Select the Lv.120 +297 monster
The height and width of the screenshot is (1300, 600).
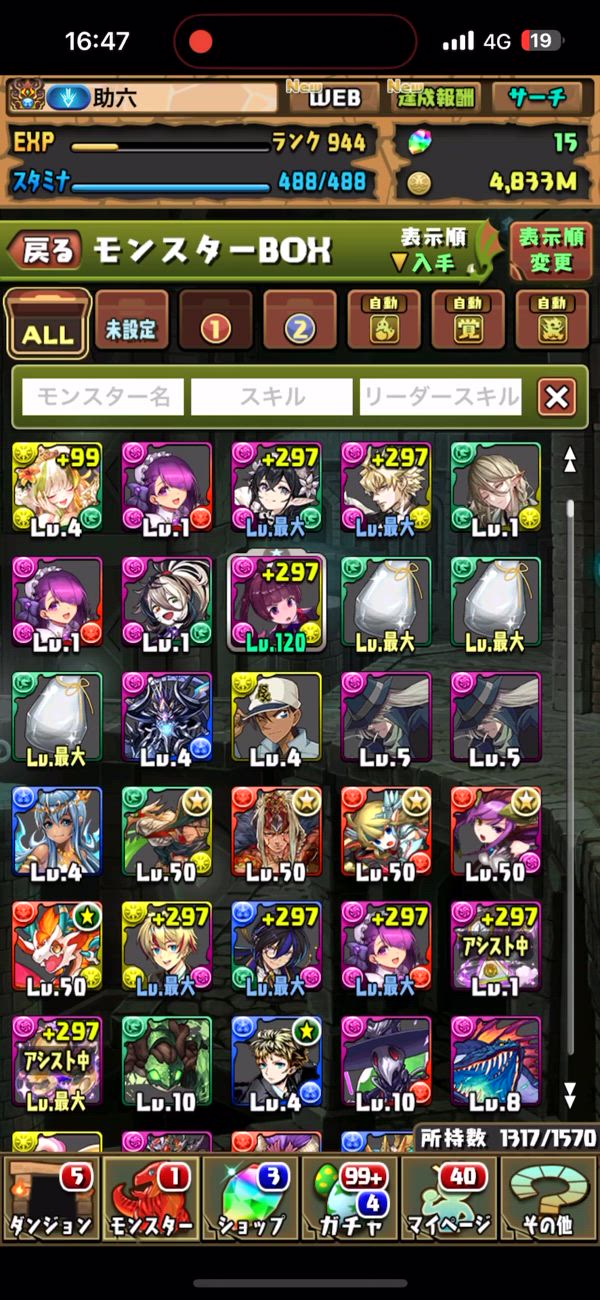(x=276, y=602)
